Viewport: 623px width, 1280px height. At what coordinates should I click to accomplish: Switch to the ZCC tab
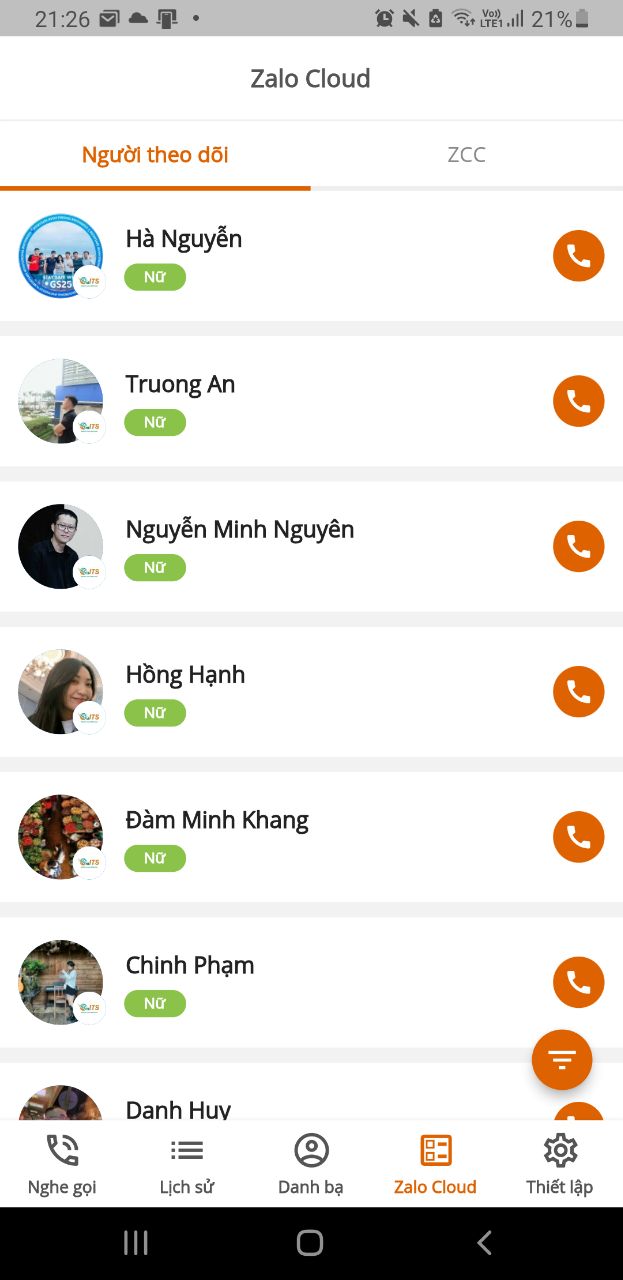click(466, 155)
